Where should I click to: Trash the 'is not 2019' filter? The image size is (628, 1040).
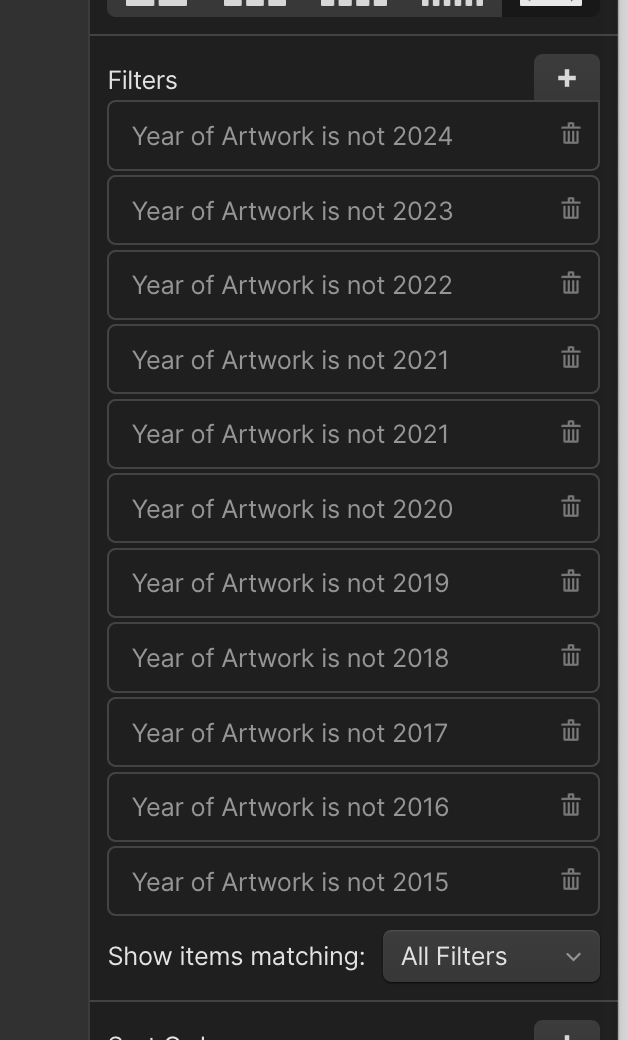click(x=571, y=582)
